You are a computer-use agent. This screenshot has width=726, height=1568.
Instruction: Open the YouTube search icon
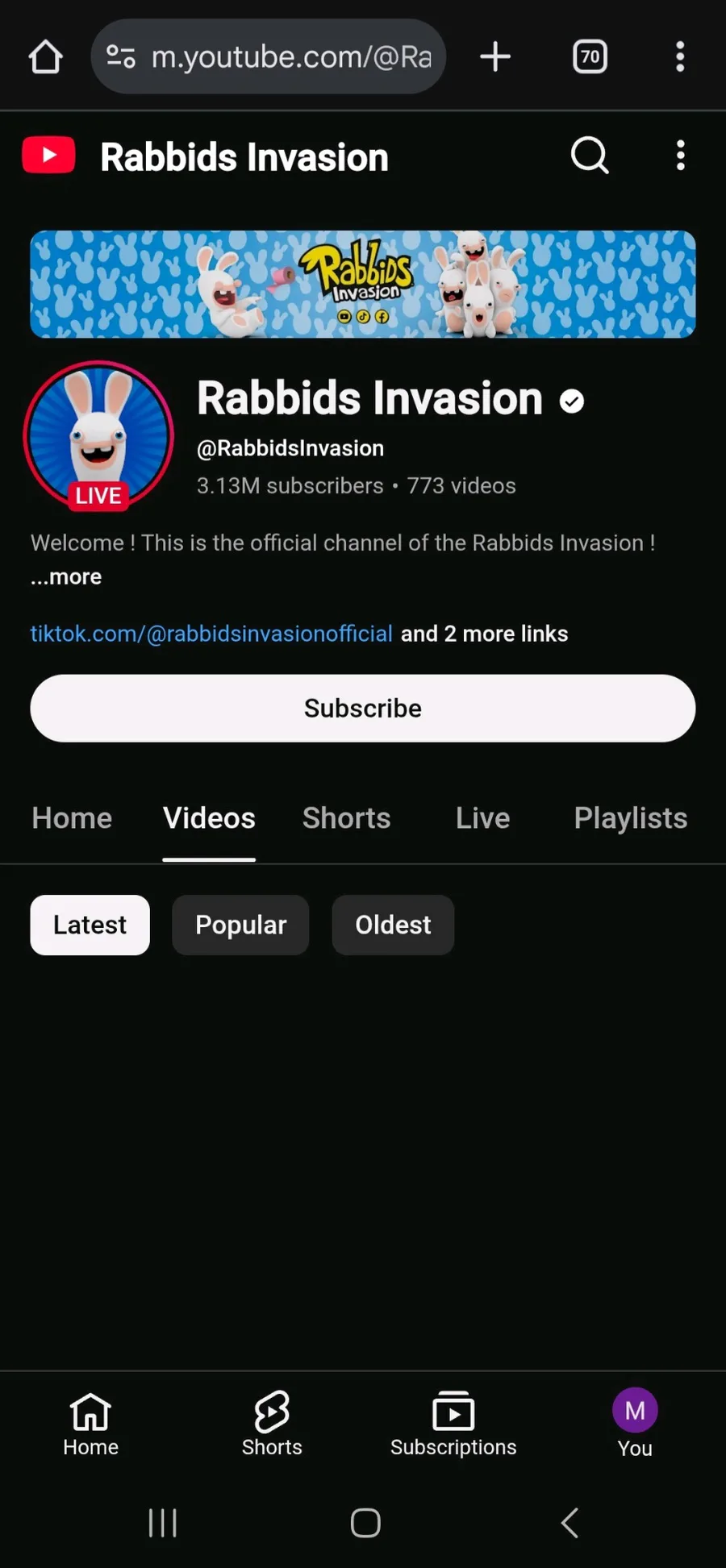pos(590,155)
